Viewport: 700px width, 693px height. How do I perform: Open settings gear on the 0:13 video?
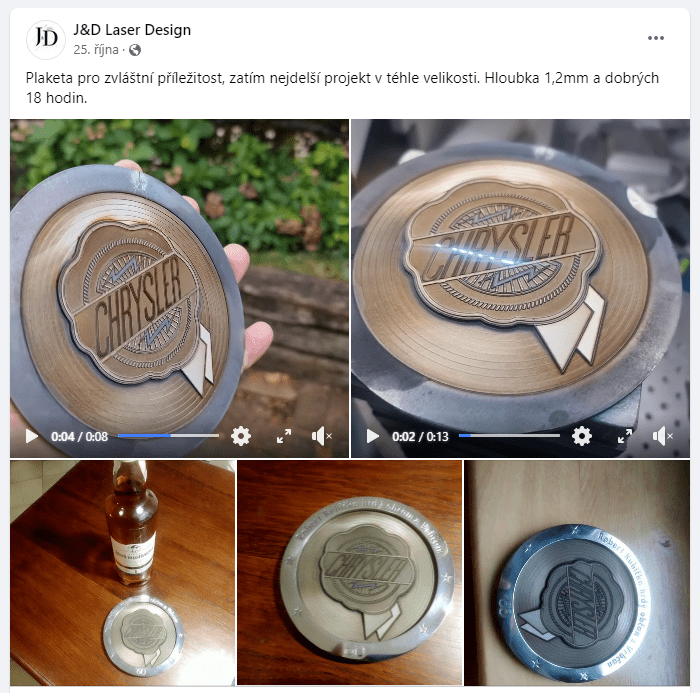click(x=582, y=436)
